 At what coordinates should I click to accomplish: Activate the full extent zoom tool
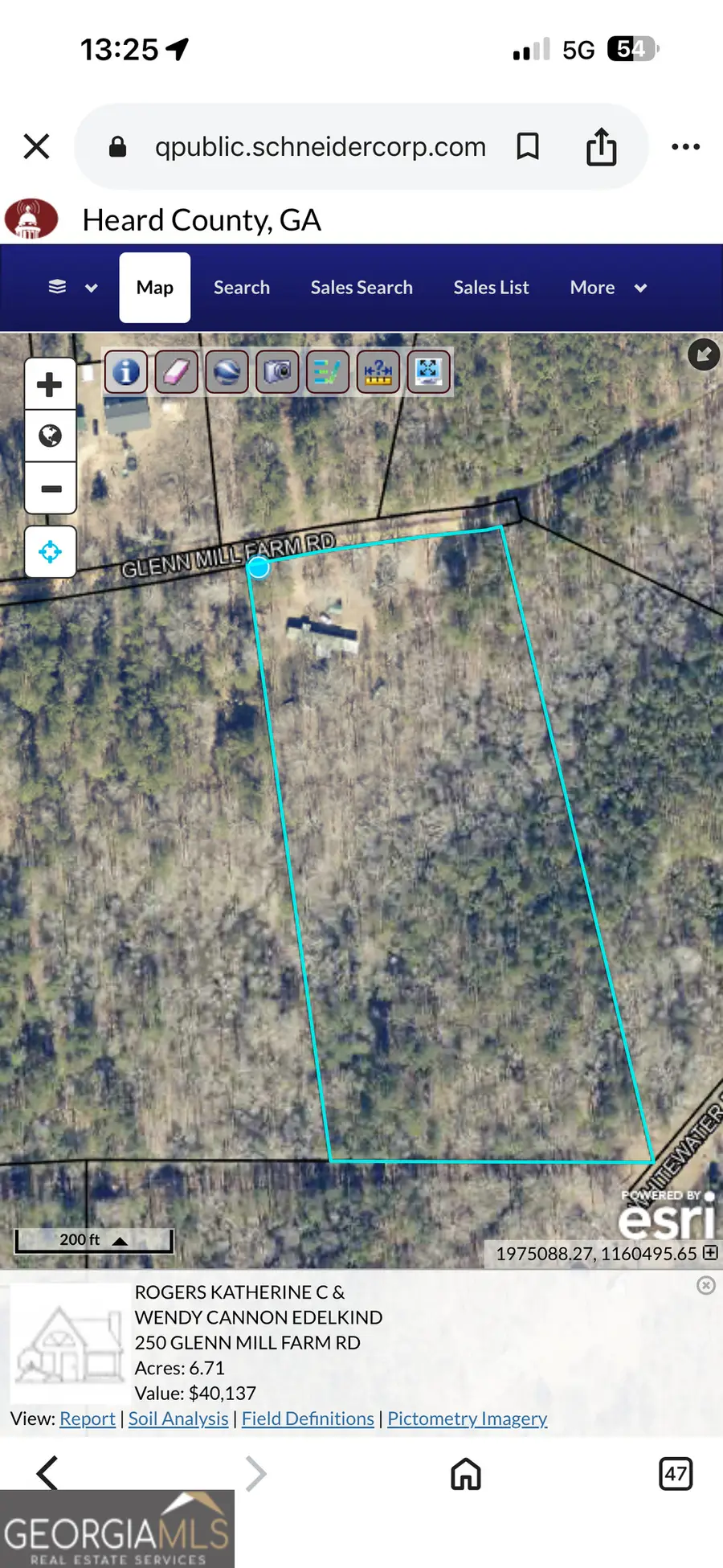(x=428, y=371)
